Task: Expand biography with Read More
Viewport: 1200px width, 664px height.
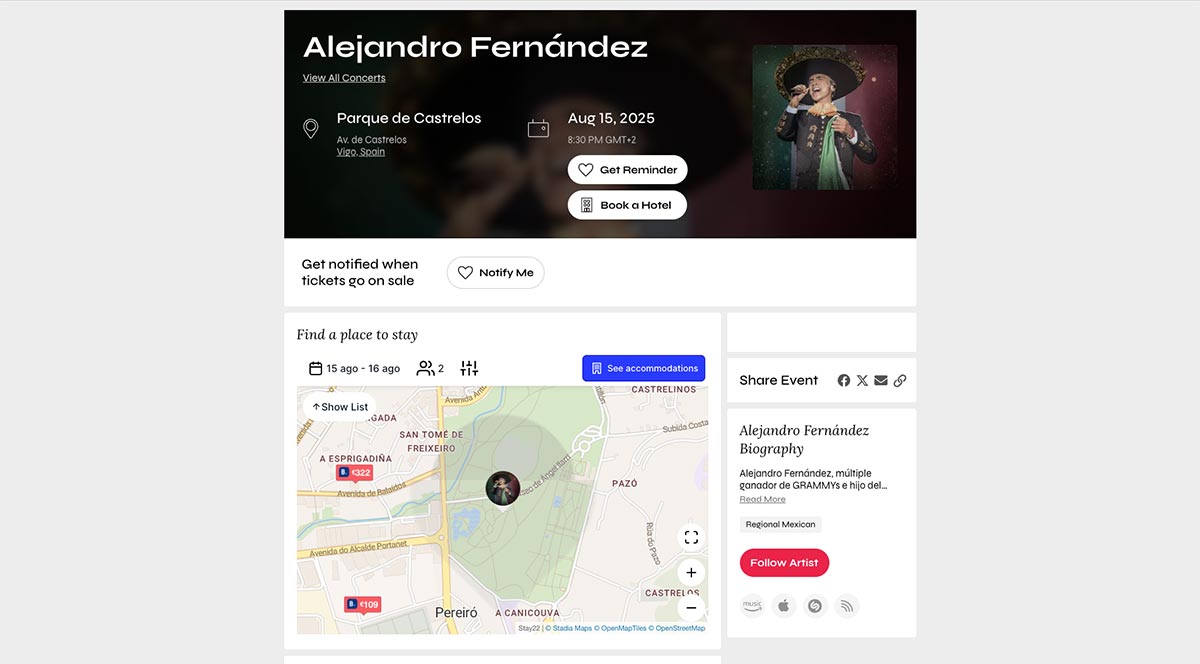Action: (762, 499)
